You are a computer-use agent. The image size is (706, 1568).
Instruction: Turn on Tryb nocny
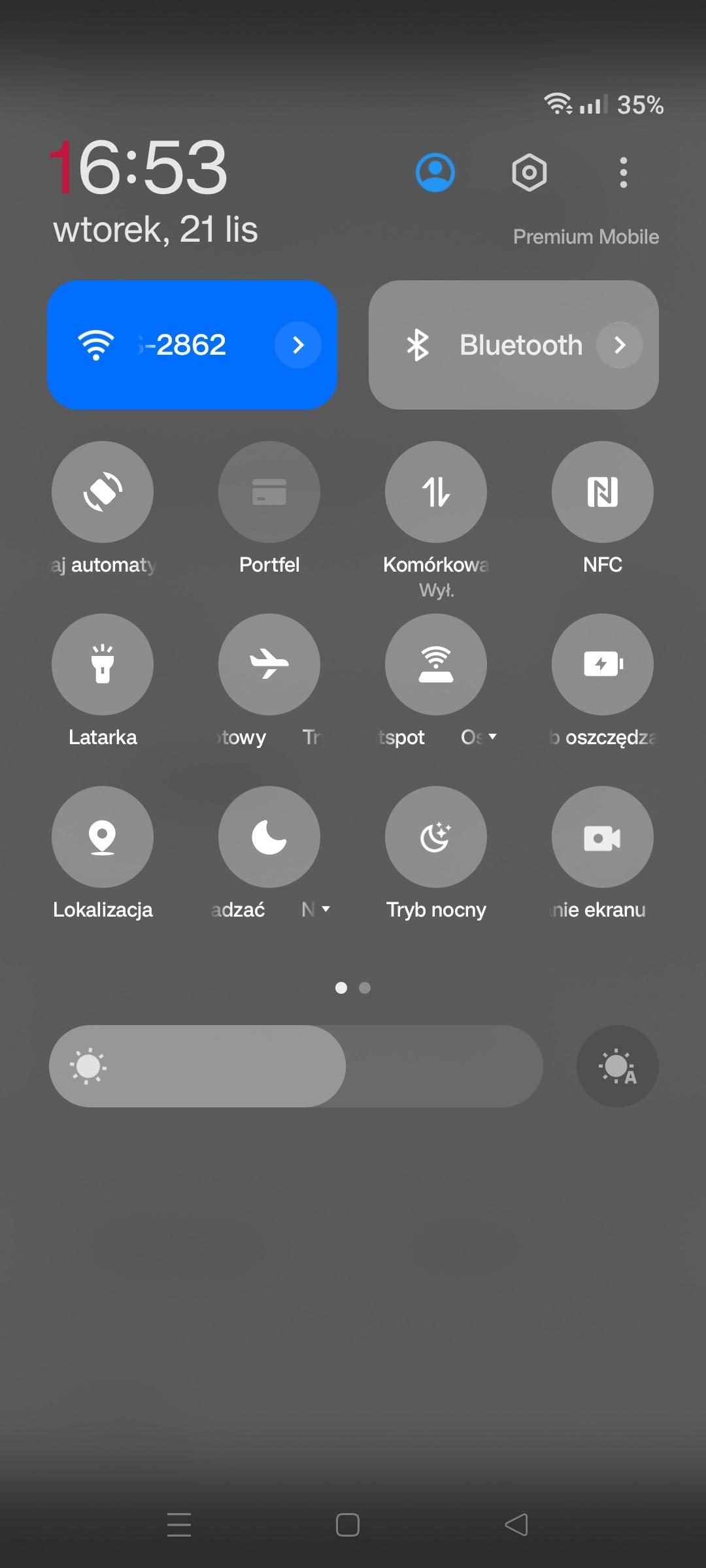click(x=436, y=837)
